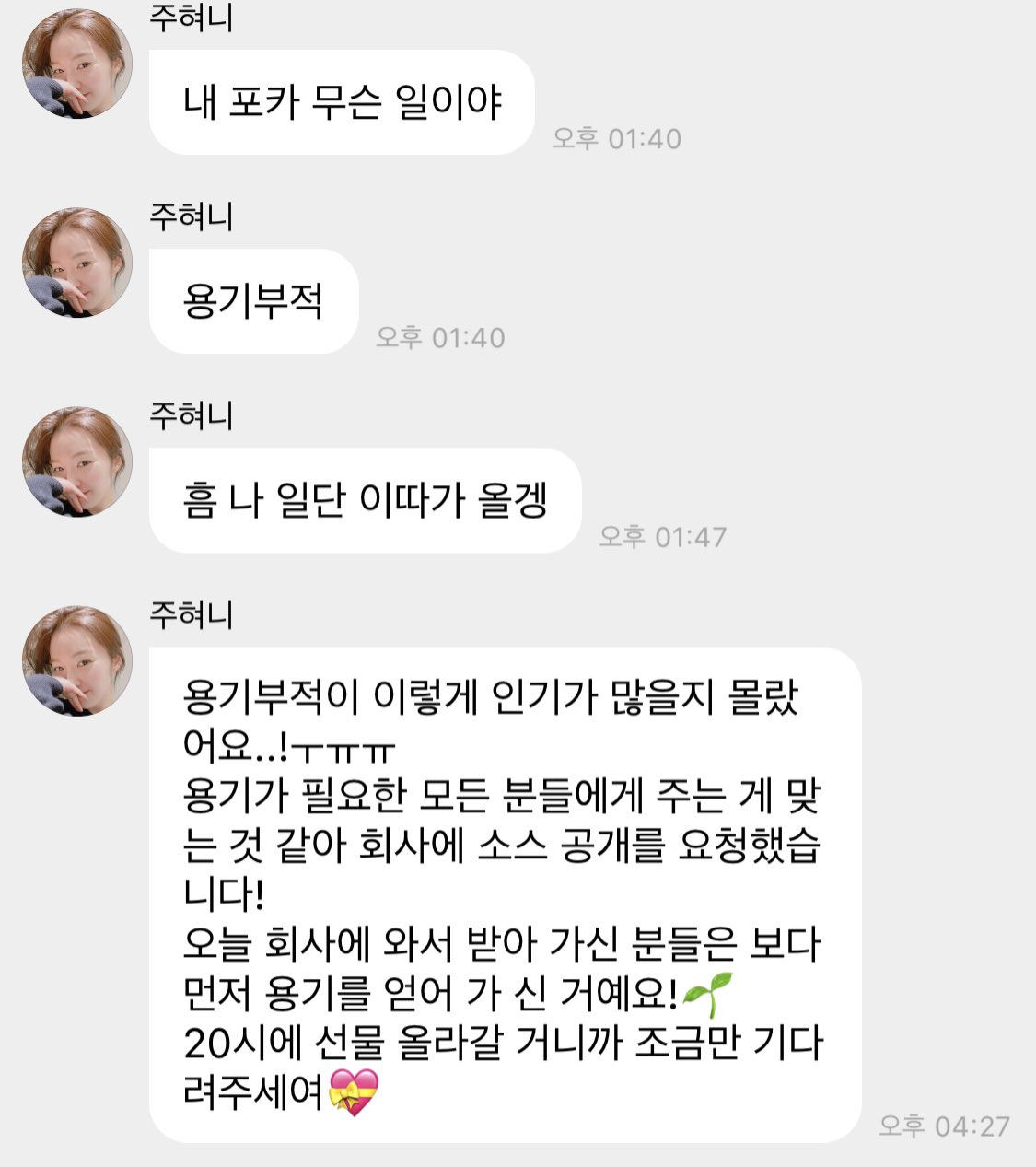View profile from avatar by the long 용기부적이 message

(77, 660)
